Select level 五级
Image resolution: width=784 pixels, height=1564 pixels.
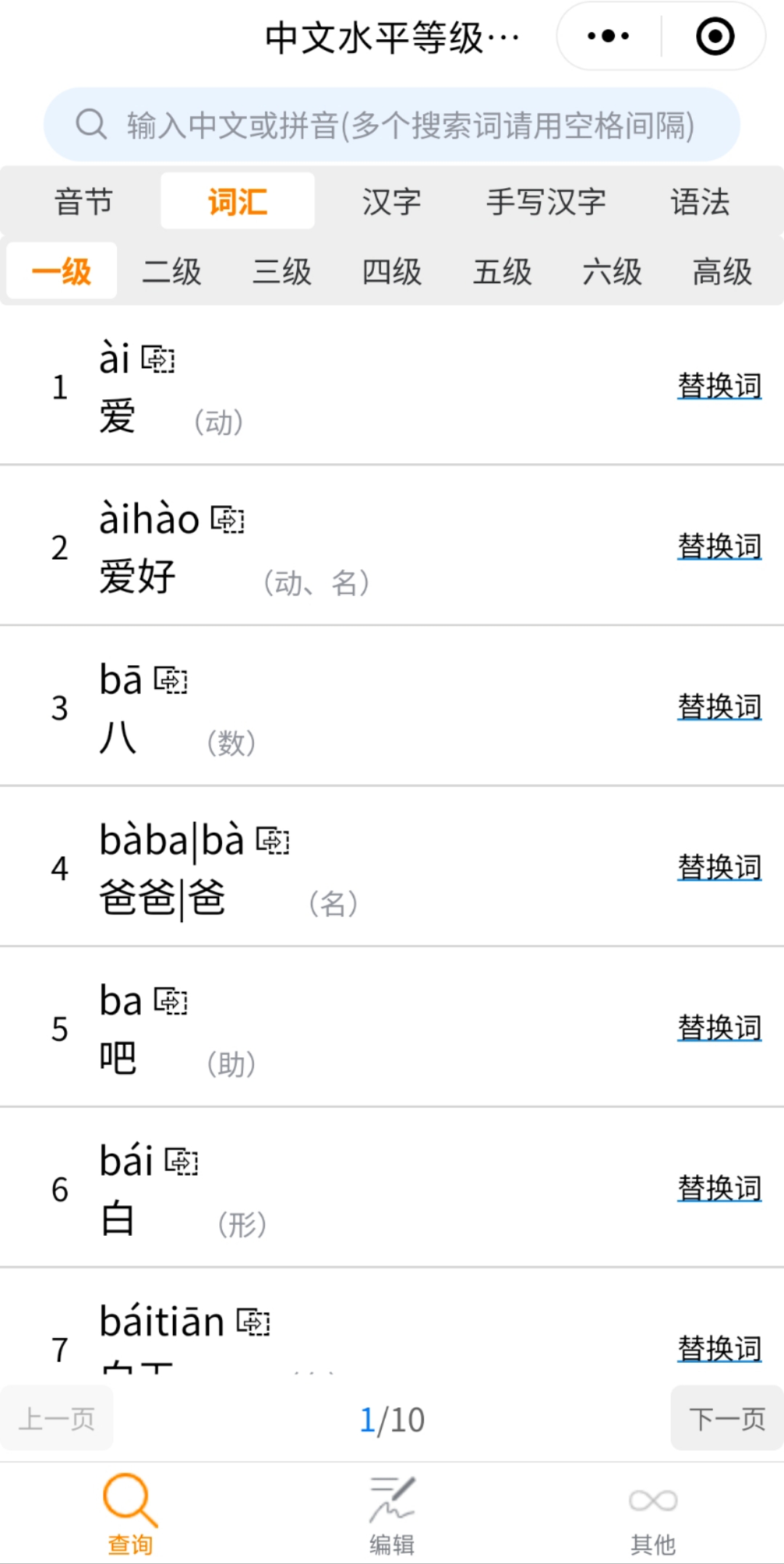pyautogui.click(x=502, y=272)
